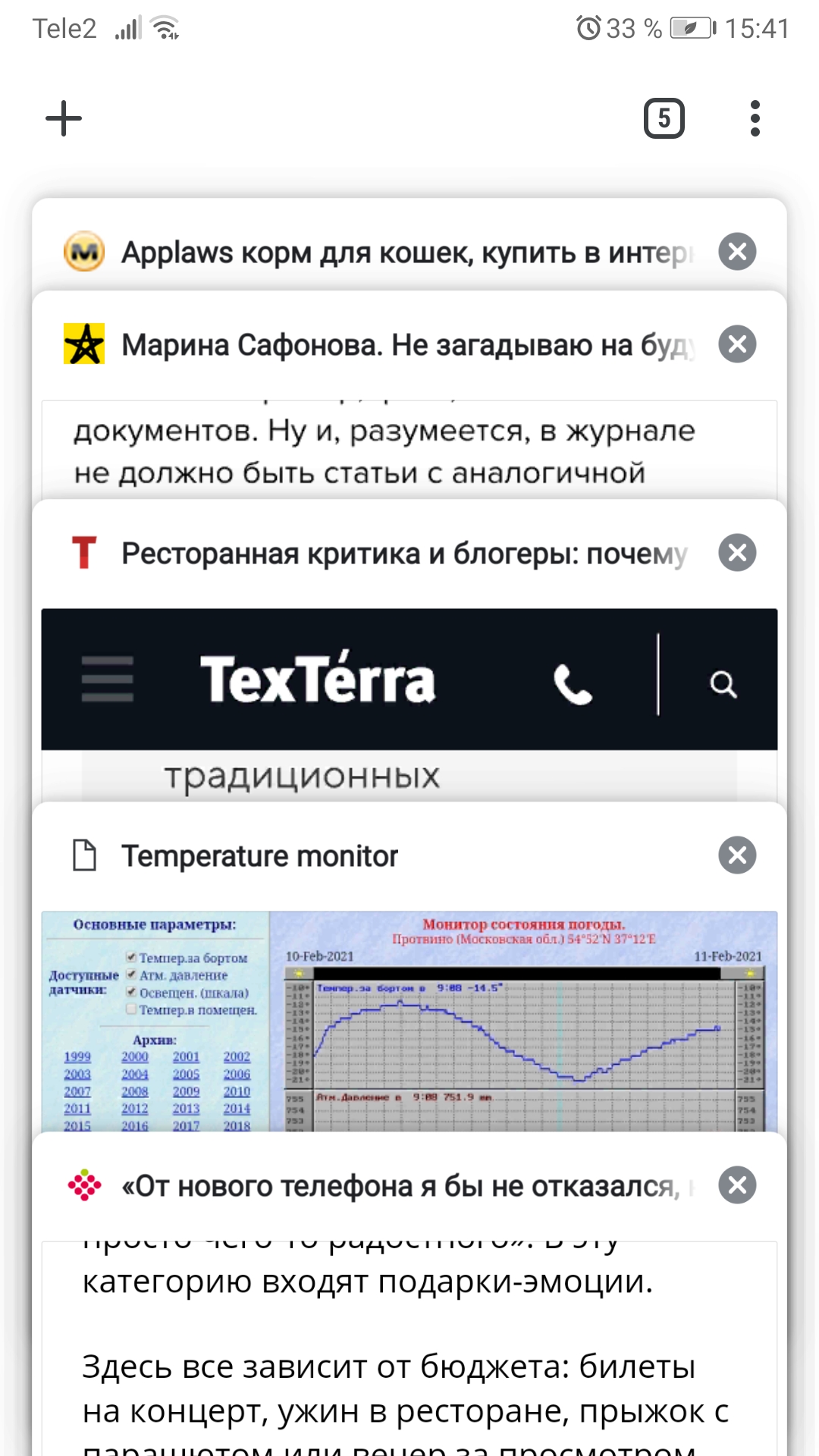Close the Temperature monitor tab
The width and height of the screenshot is (819, 1456).
point(737,855)
